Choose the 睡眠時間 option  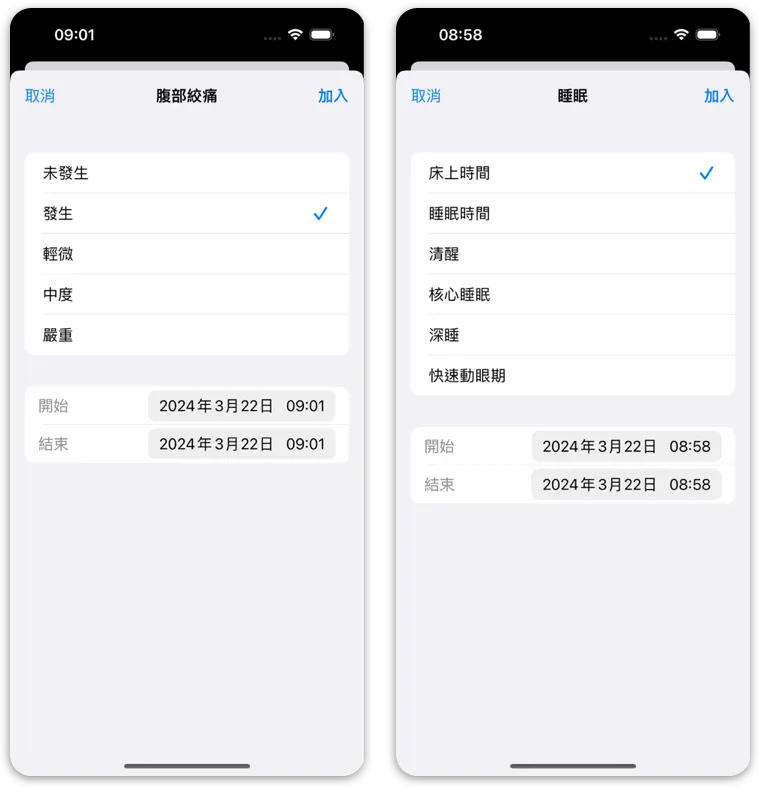tap(572, 214)
